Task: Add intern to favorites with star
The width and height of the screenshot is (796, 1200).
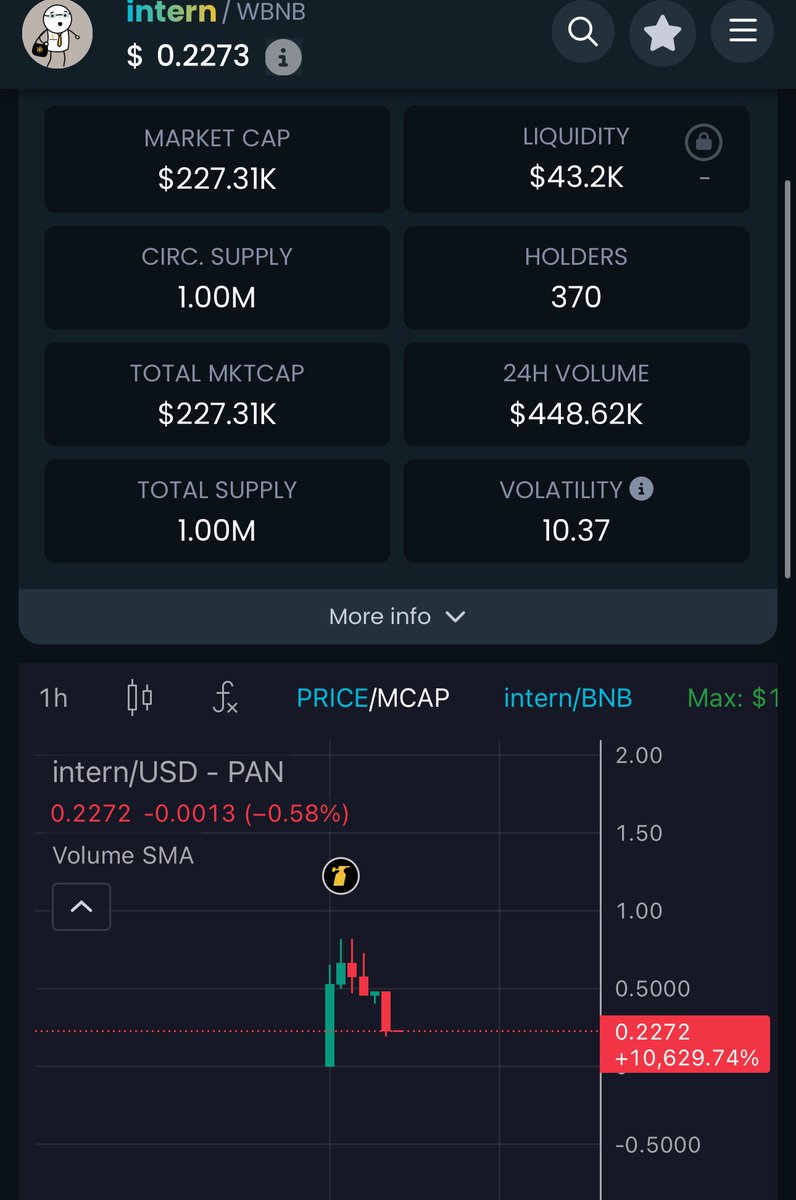Action: click(x=662, y=33)
